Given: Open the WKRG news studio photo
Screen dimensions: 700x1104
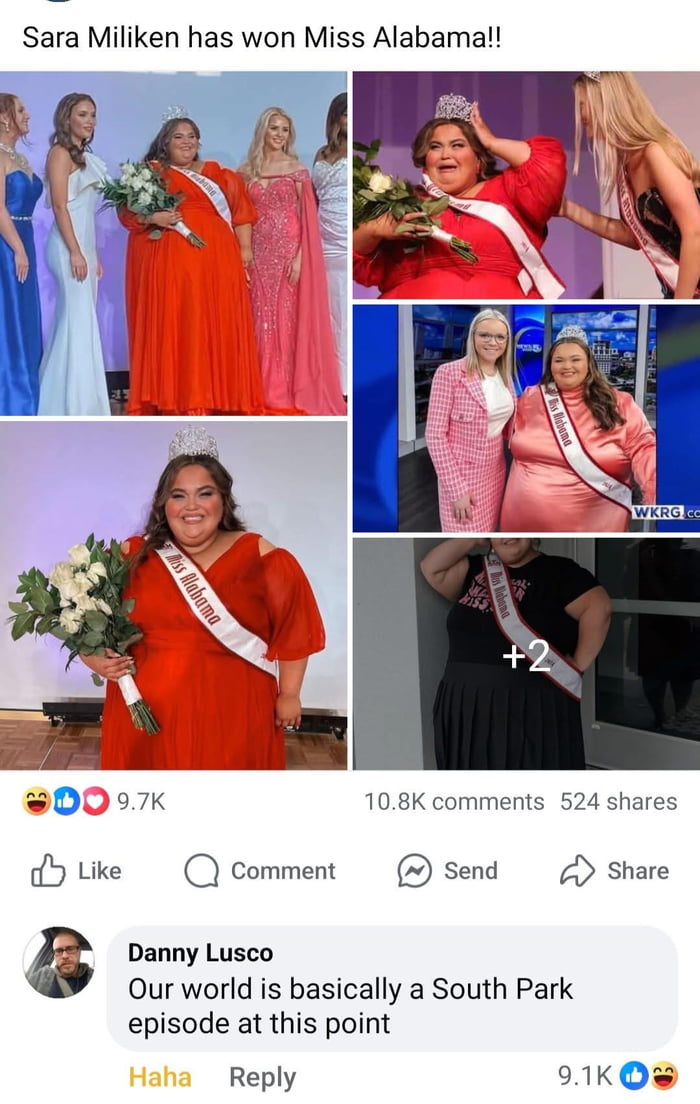Looking at the screenshot, I should (526, 418).
